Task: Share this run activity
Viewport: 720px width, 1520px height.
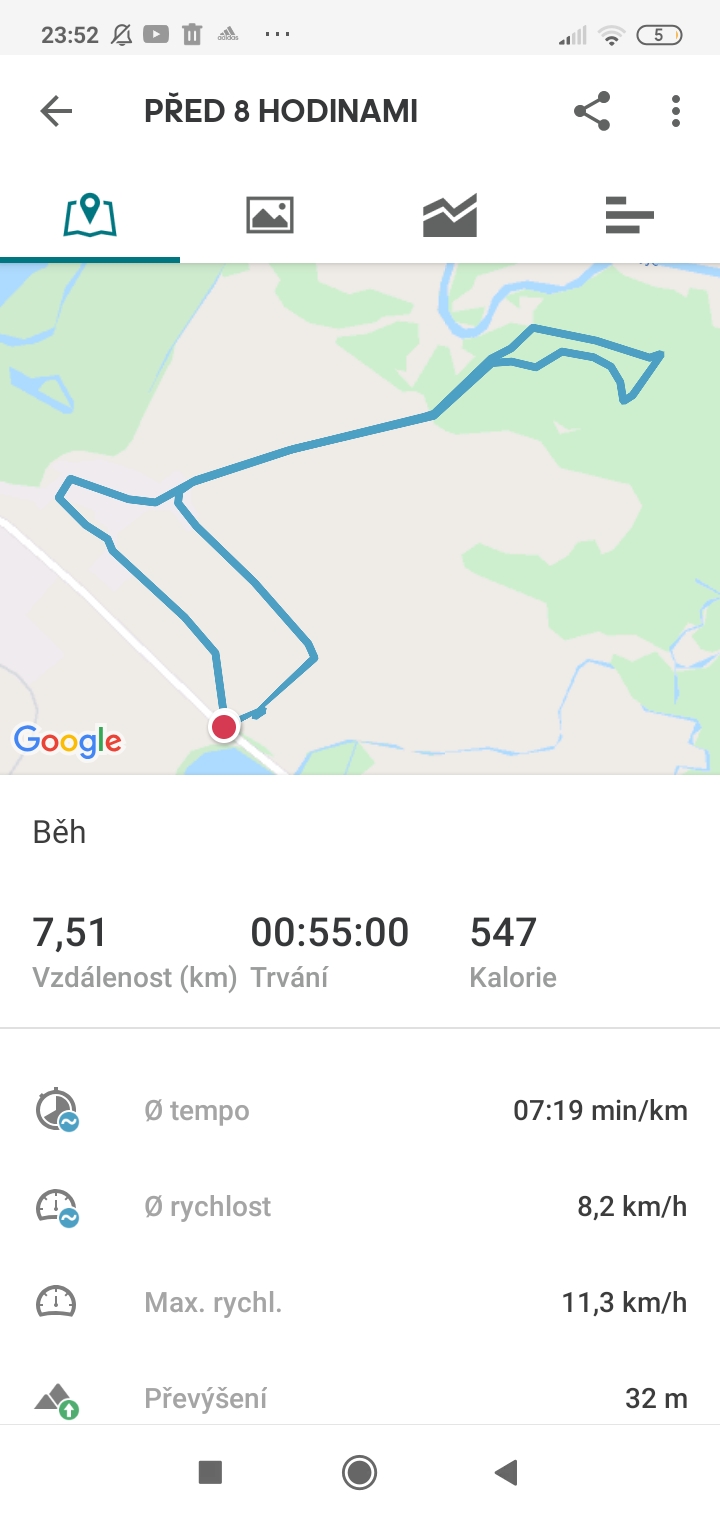Action: [x=592, y=111]
